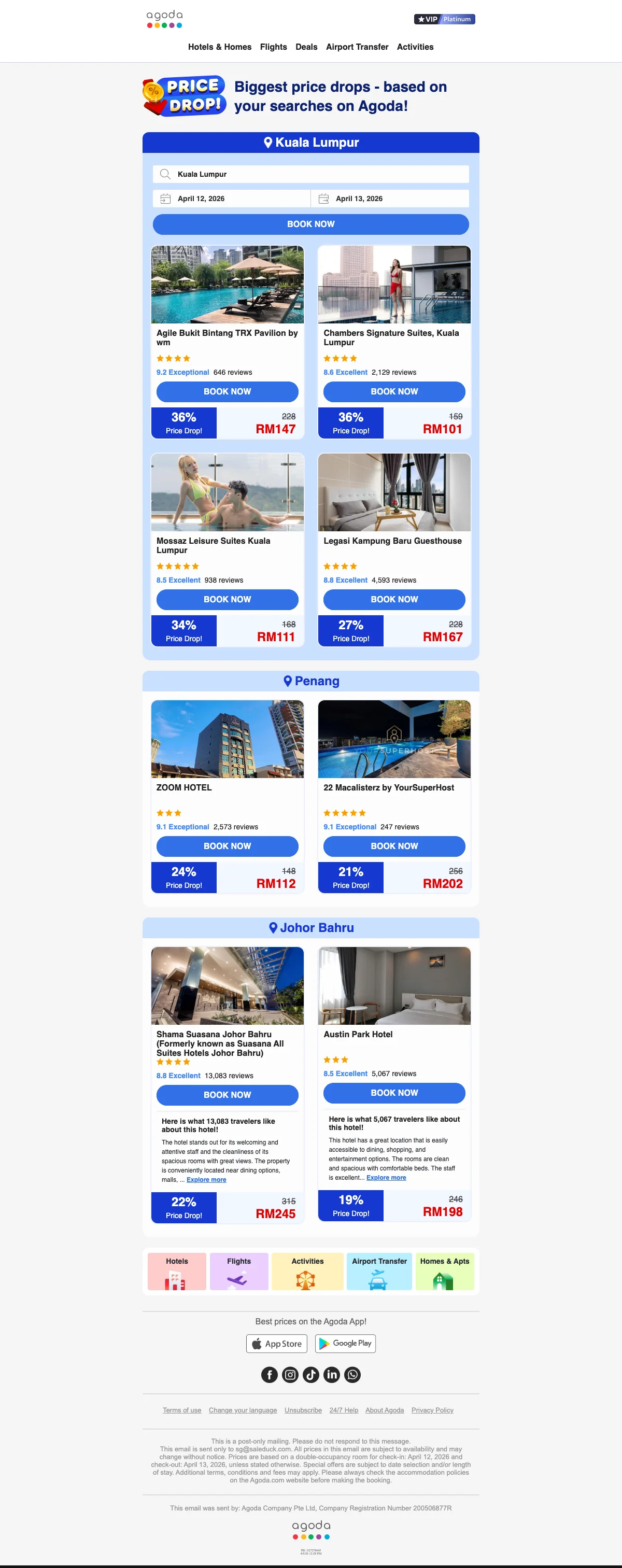Open the Mossaz Leisure Suites hotel photo
The image size is (622, 1568).
(x=227, y=492)
